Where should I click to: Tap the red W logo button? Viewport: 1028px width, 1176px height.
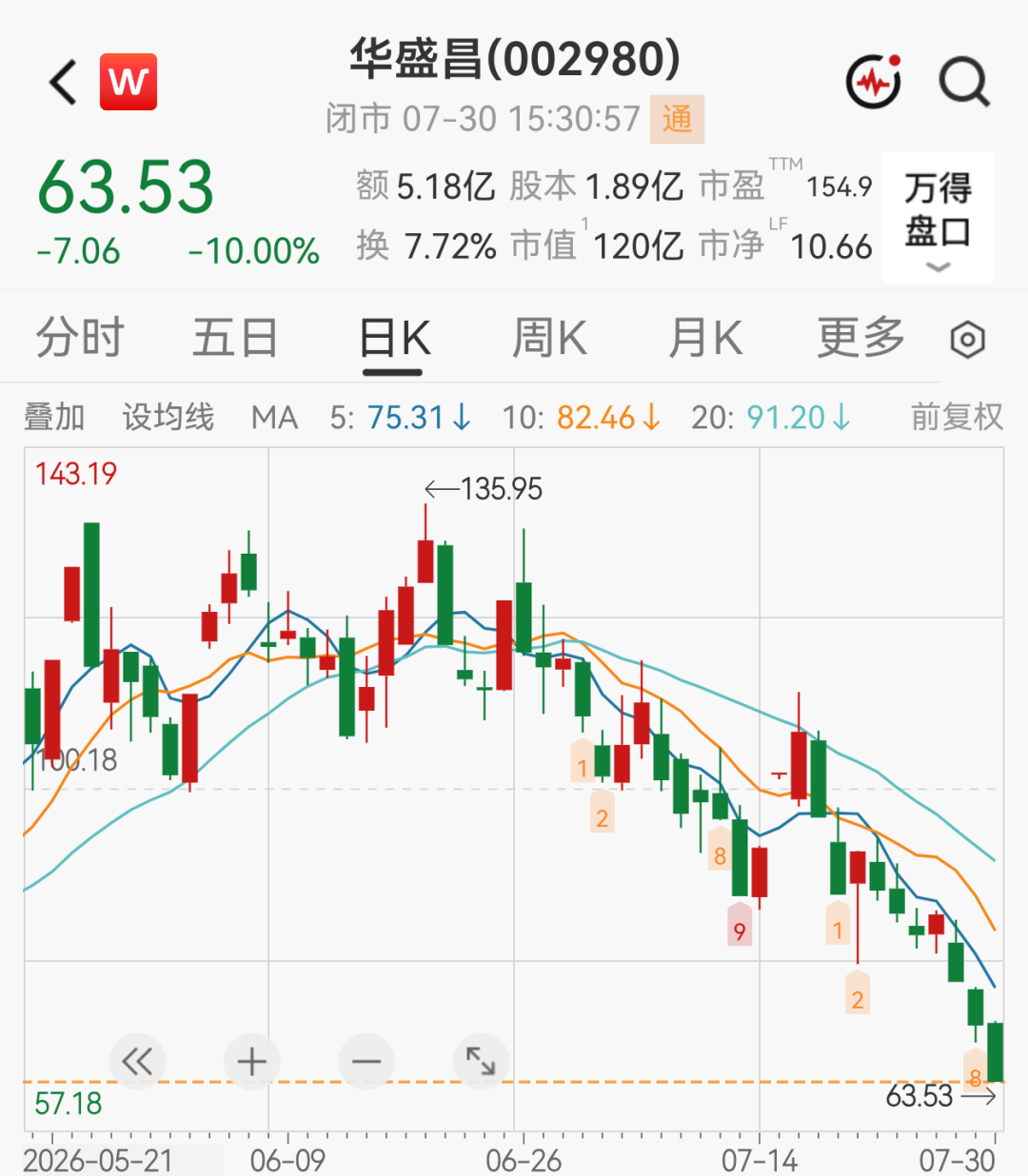(x=128, y=82)
